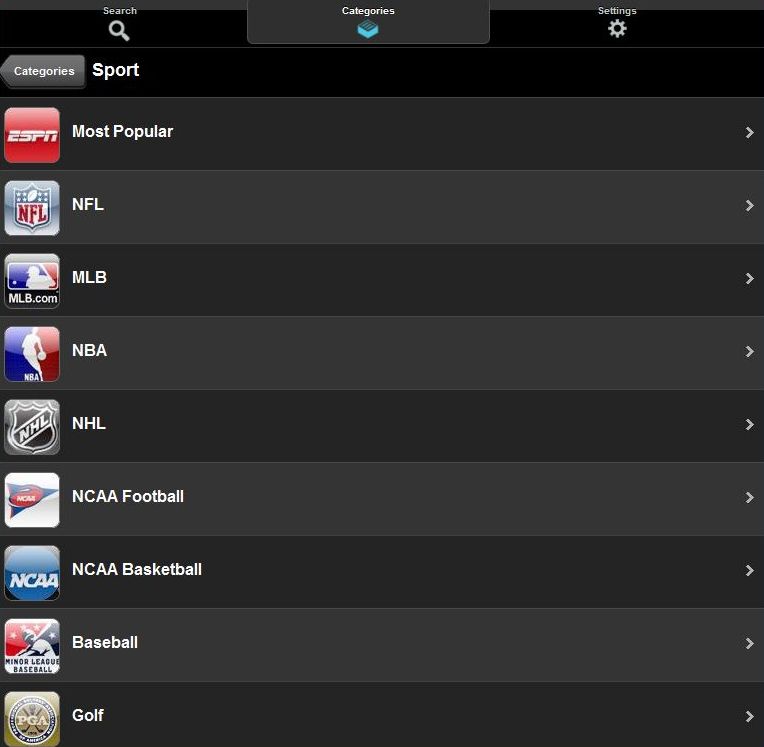
Task: Open the NHL category
Action: pos(382,426)
